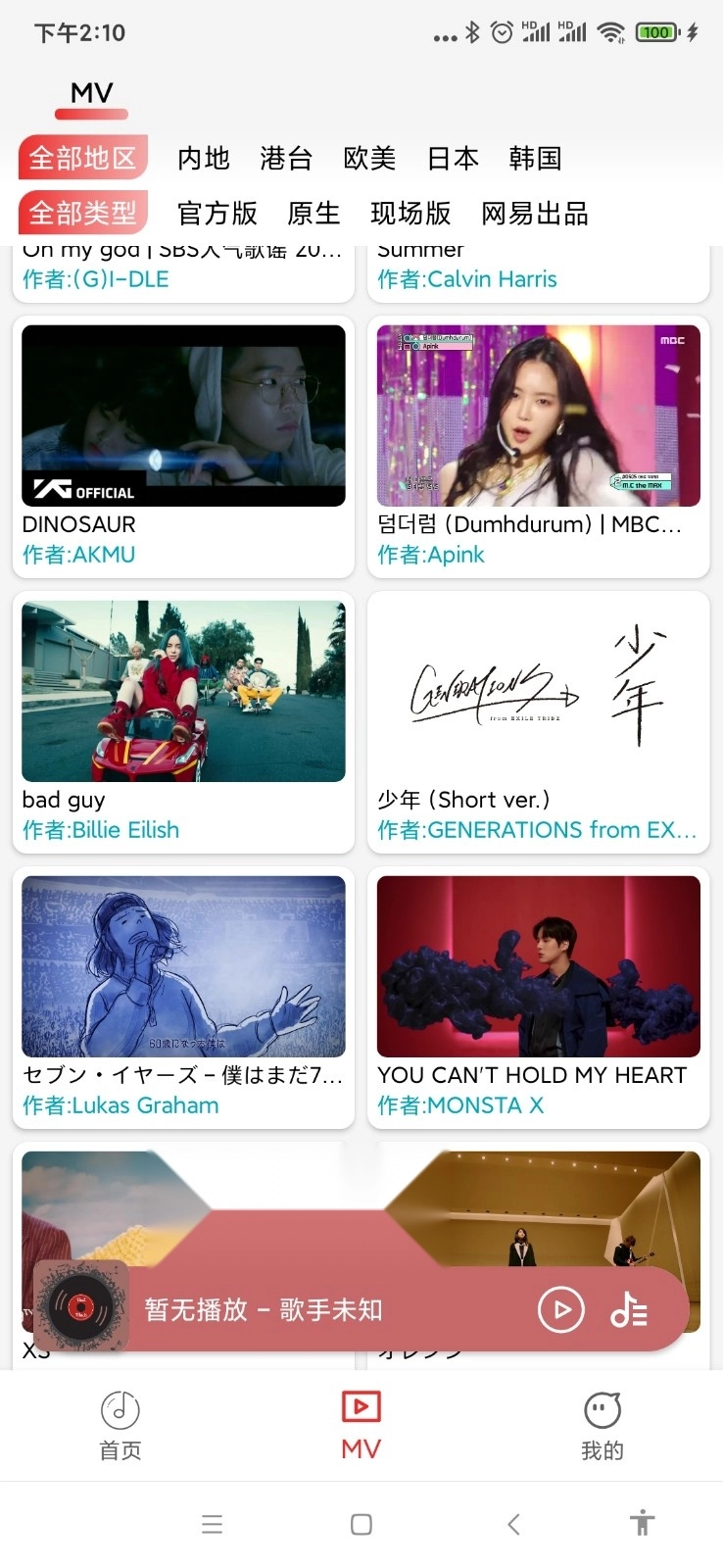723x1568 pixels.
Task: Switch to the 首页 tab
Action: click(x=120, y=1425)
